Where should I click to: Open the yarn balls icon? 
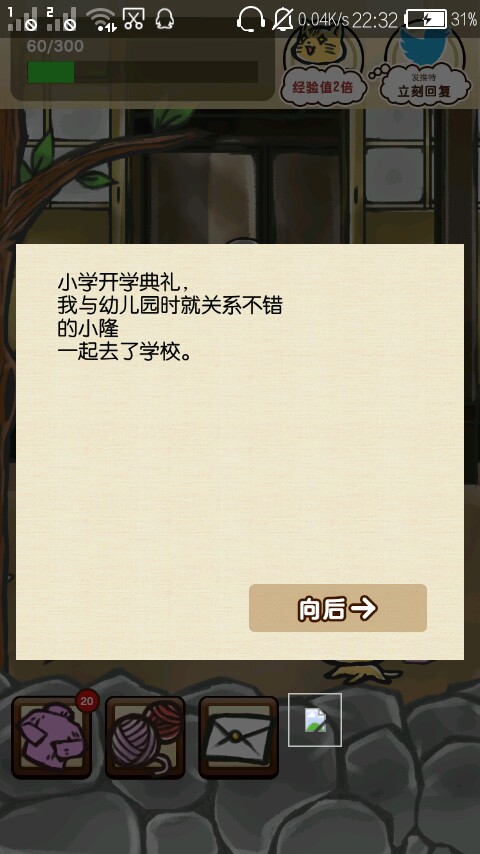tap(145, 737)
